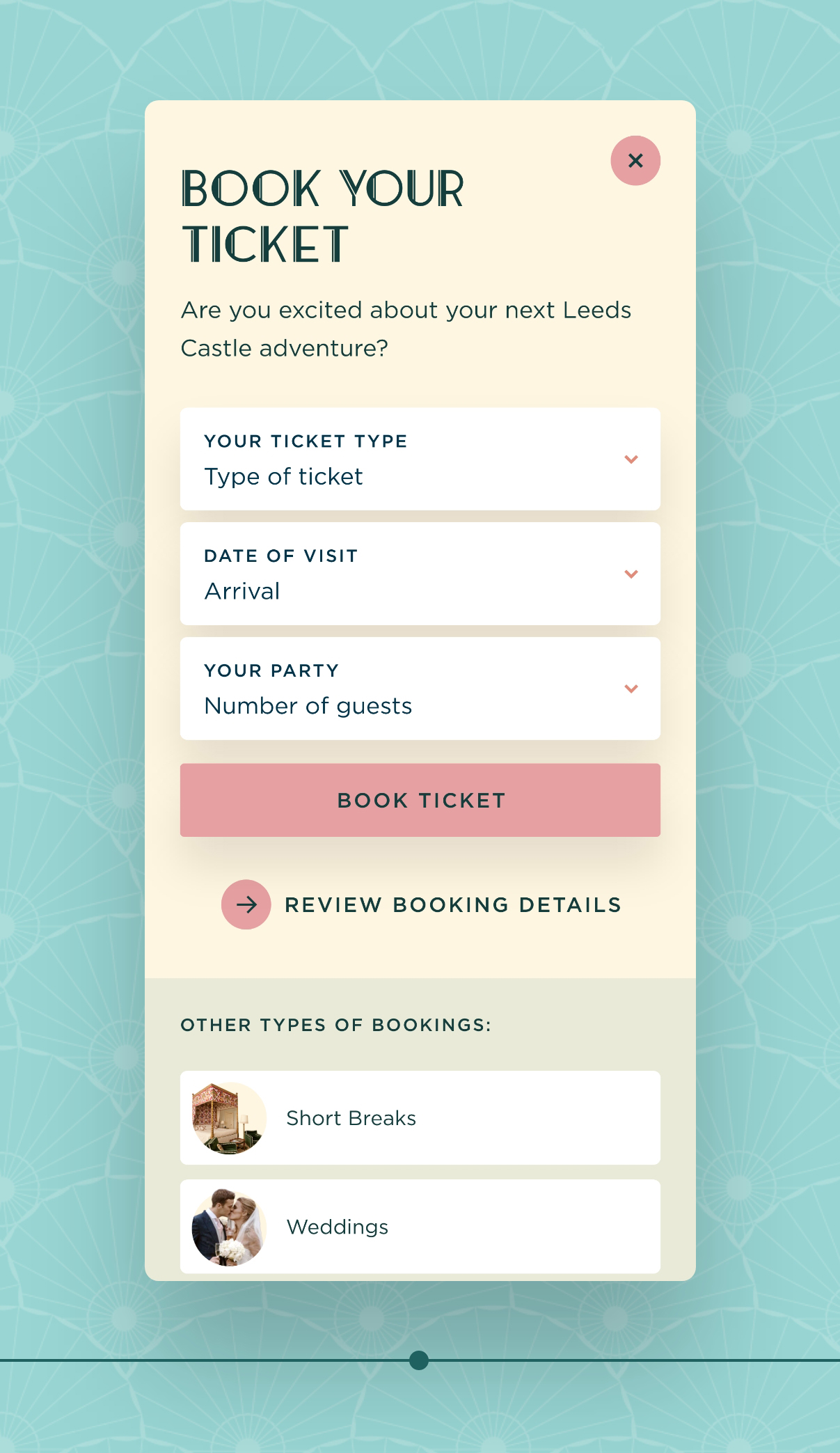Open the Short Breaks booking option

pyautogui.click(x=420, y=1117)
